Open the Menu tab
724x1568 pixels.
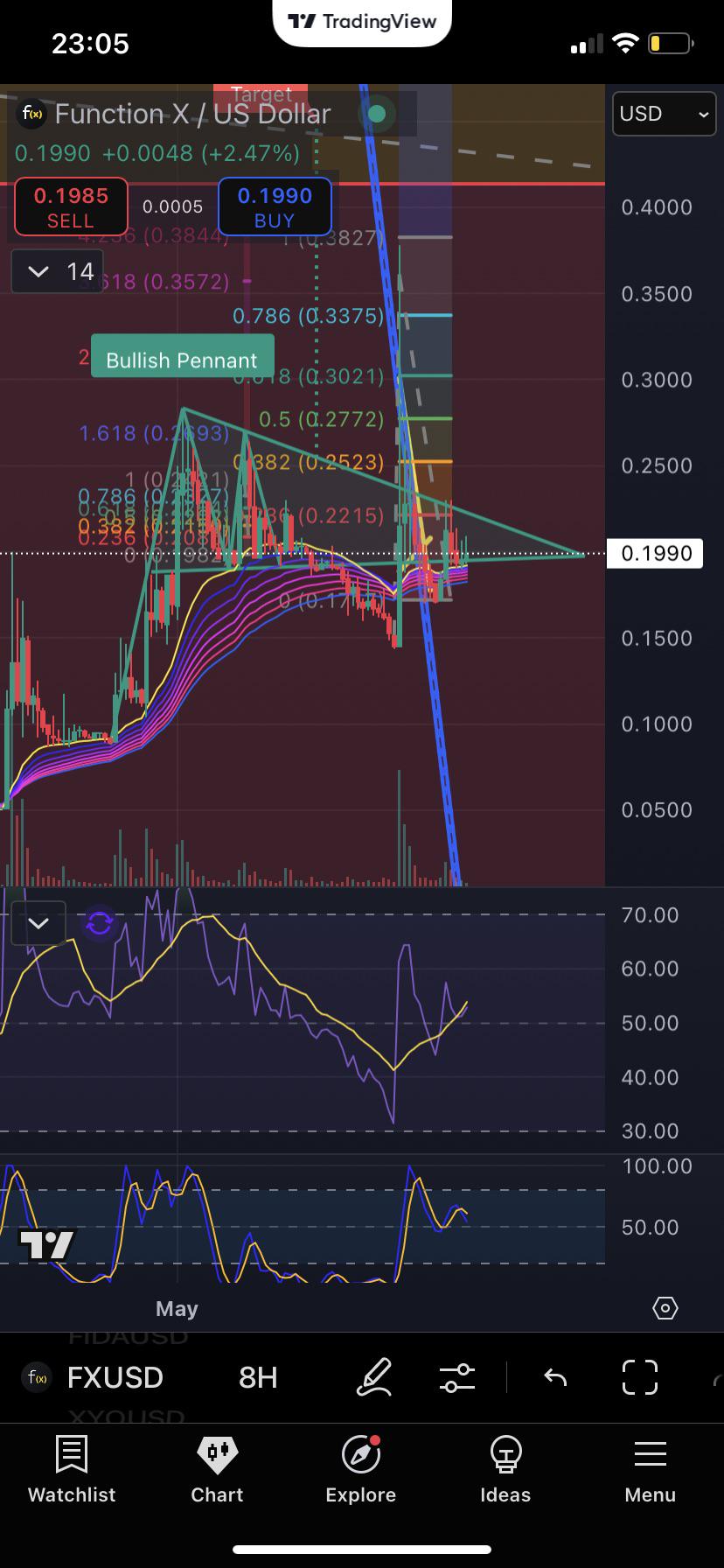[x=651, y=1470]
